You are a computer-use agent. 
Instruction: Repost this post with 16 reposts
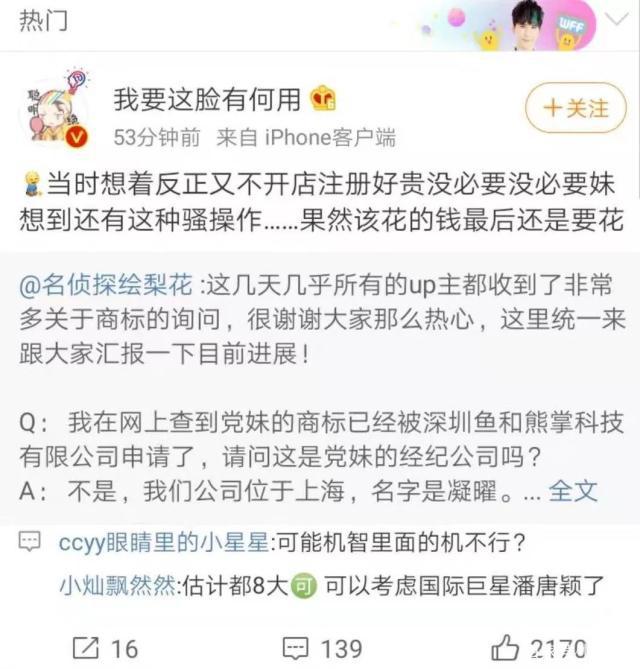click(105, 646)
